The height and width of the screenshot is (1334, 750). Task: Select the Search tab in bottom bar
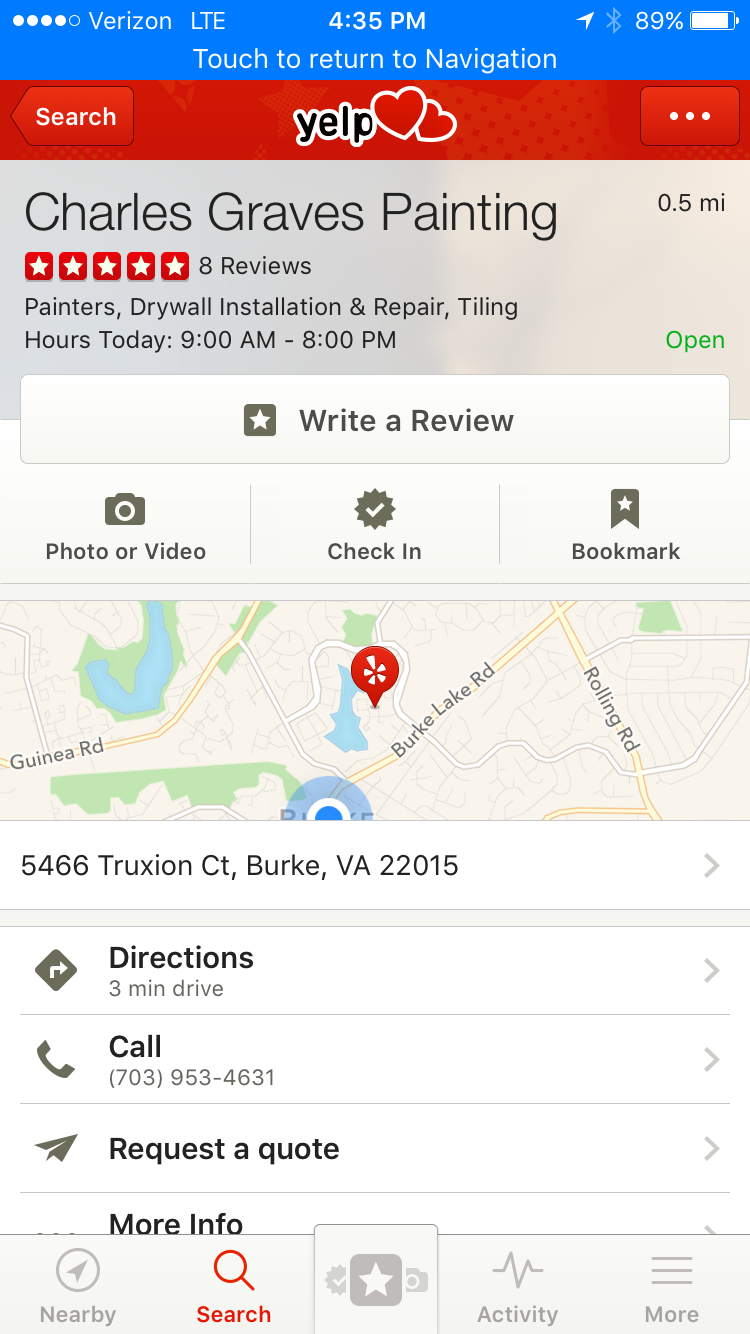click(234, 1286)
